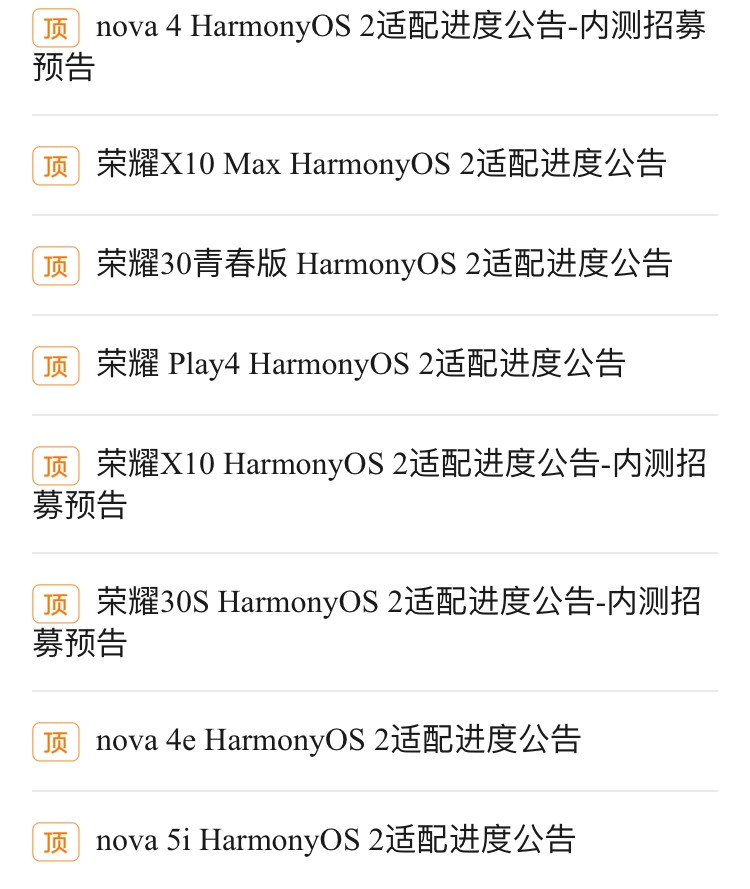Click the 顶 badge beside 荣耀X10 内测招募 announcement

55,466
